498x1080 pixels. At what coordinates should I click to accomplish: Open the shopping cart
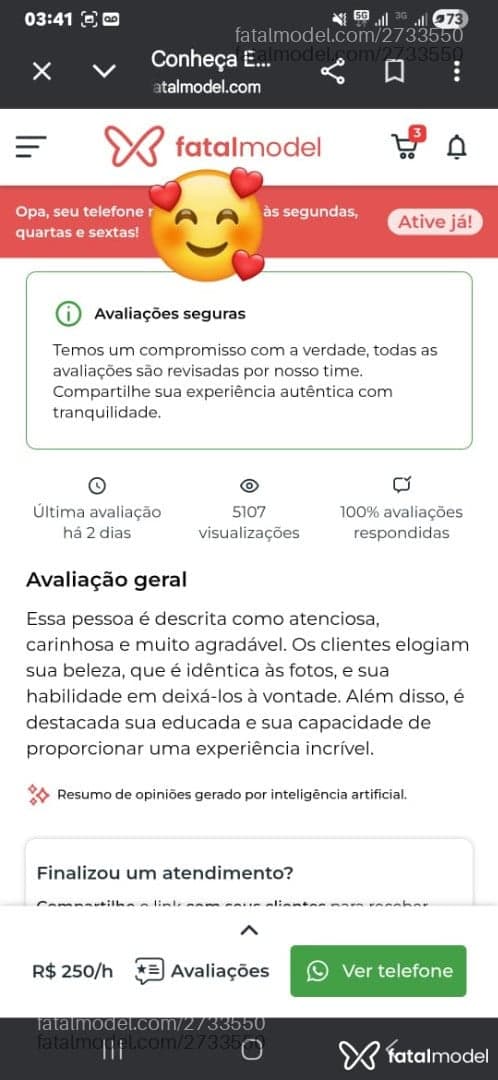(408, 143)
